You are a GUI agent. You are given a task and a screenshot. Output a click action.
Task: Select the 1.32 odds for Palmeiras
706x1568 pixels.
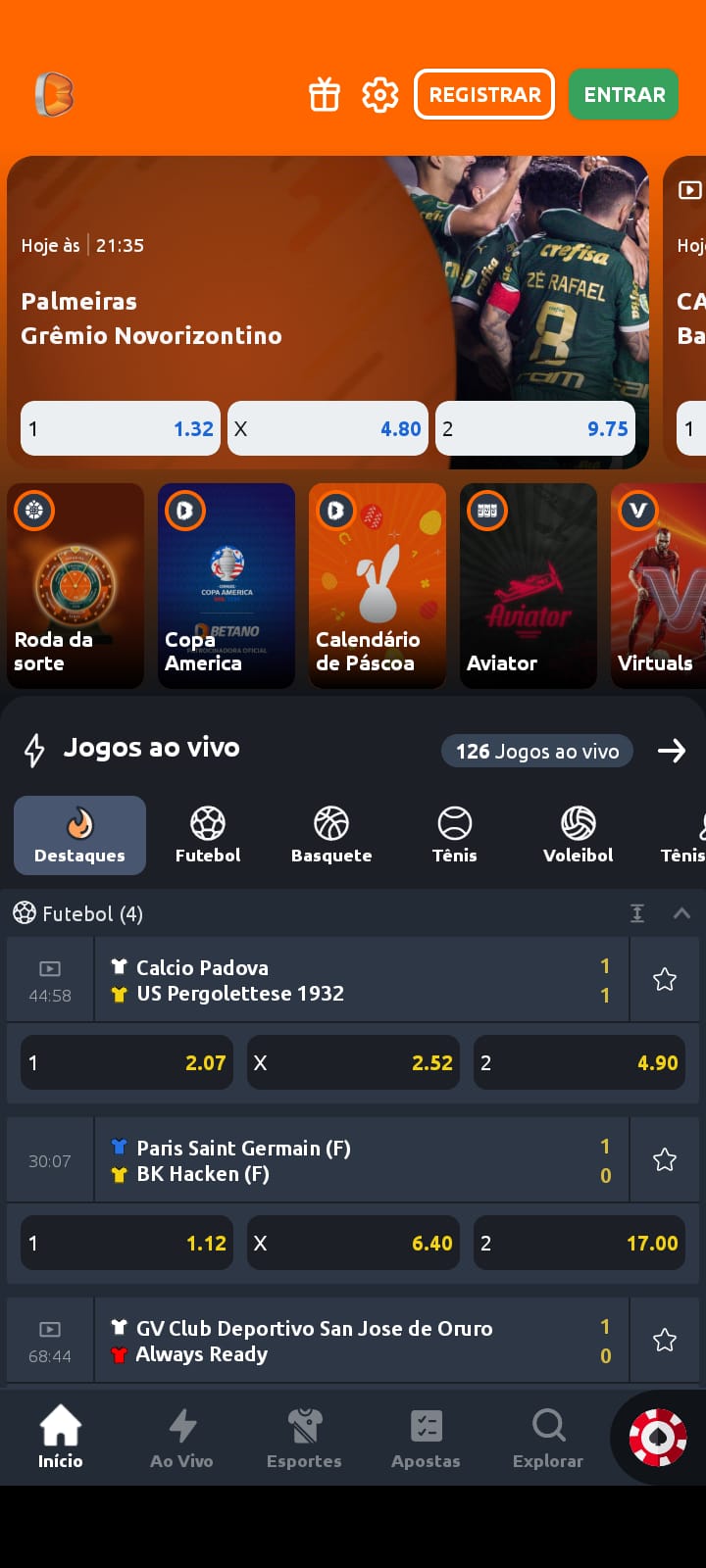click(x=123, y=428)
